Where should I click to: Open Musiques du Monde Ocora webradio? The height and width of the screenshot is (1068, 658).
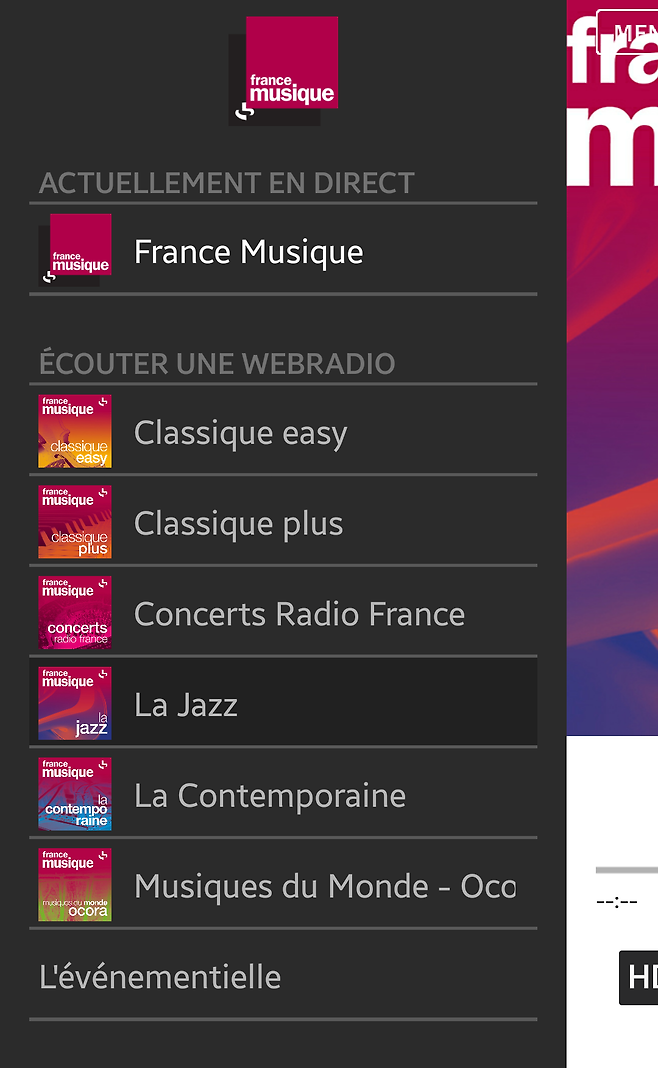283,886
